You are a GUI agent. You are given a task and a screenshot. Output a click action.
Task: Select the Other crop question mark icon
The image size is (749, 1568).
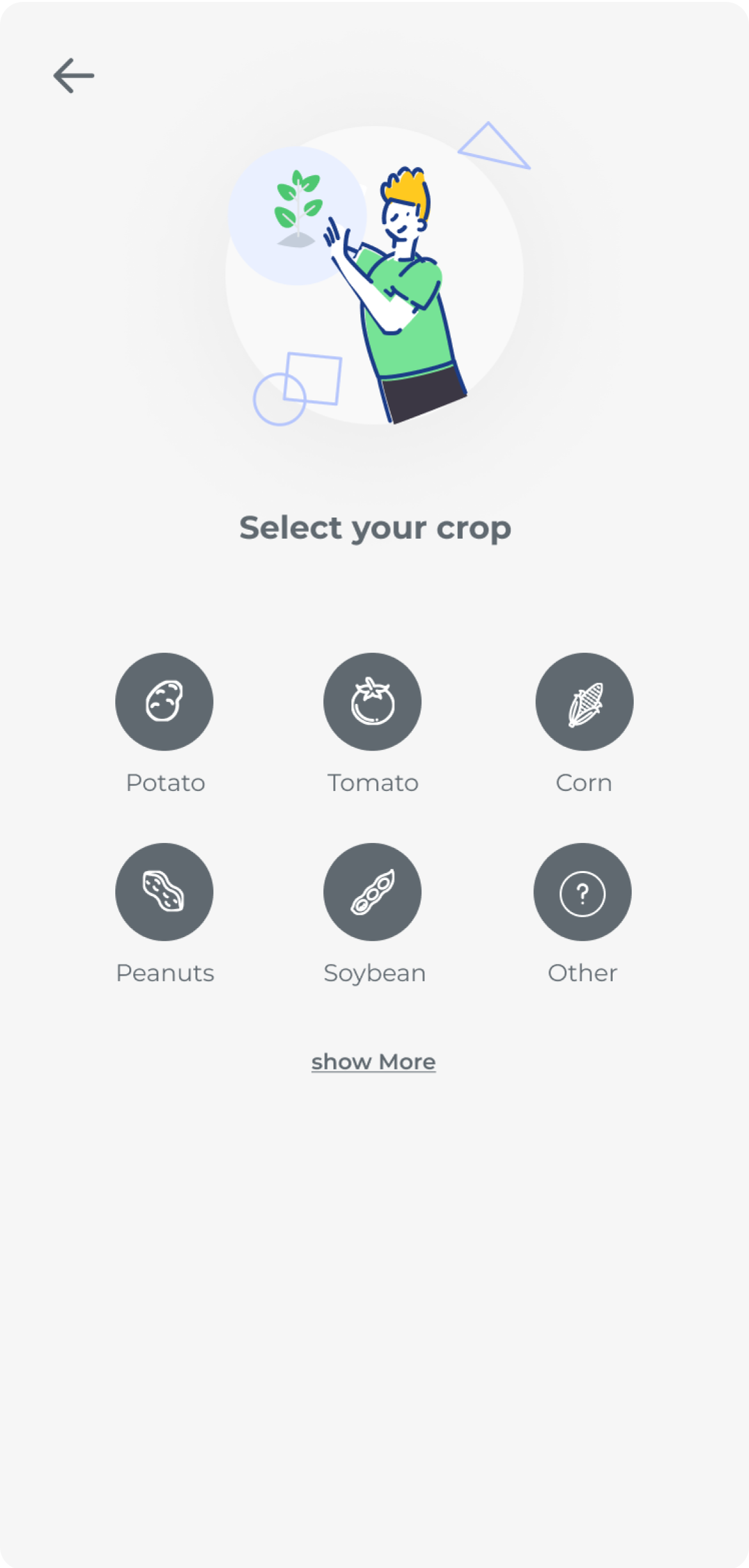tap(582, 892)
